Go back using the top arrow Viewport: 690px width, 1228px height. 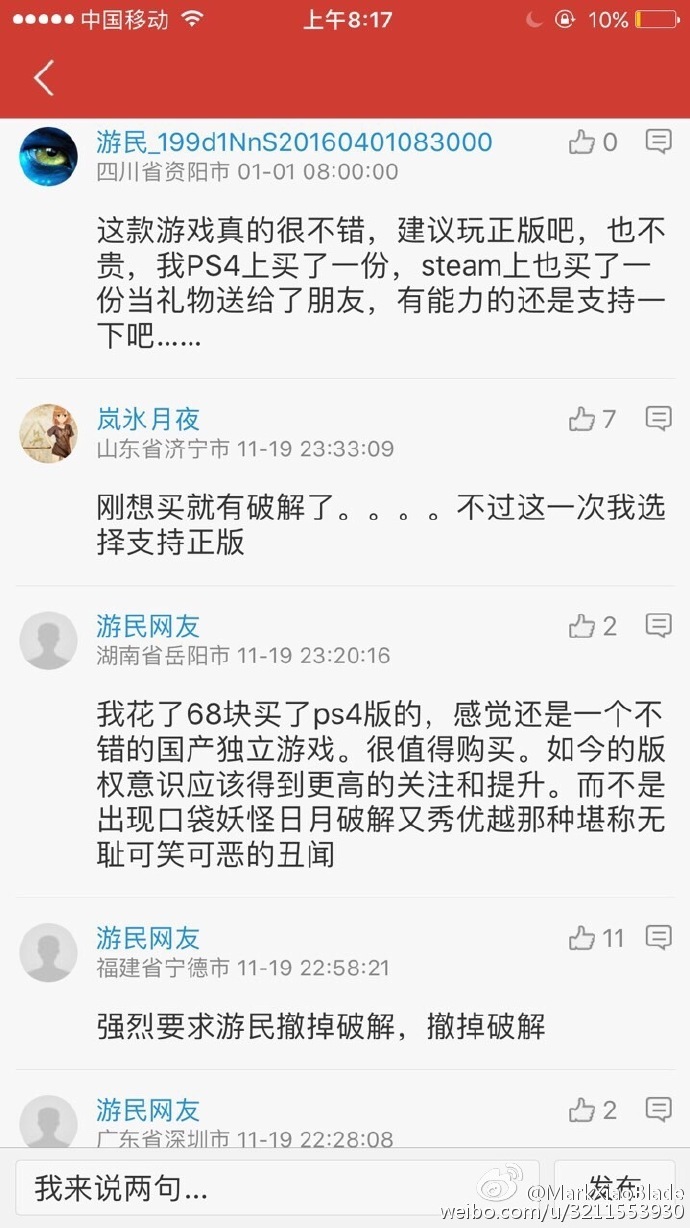tap(42, 78)
